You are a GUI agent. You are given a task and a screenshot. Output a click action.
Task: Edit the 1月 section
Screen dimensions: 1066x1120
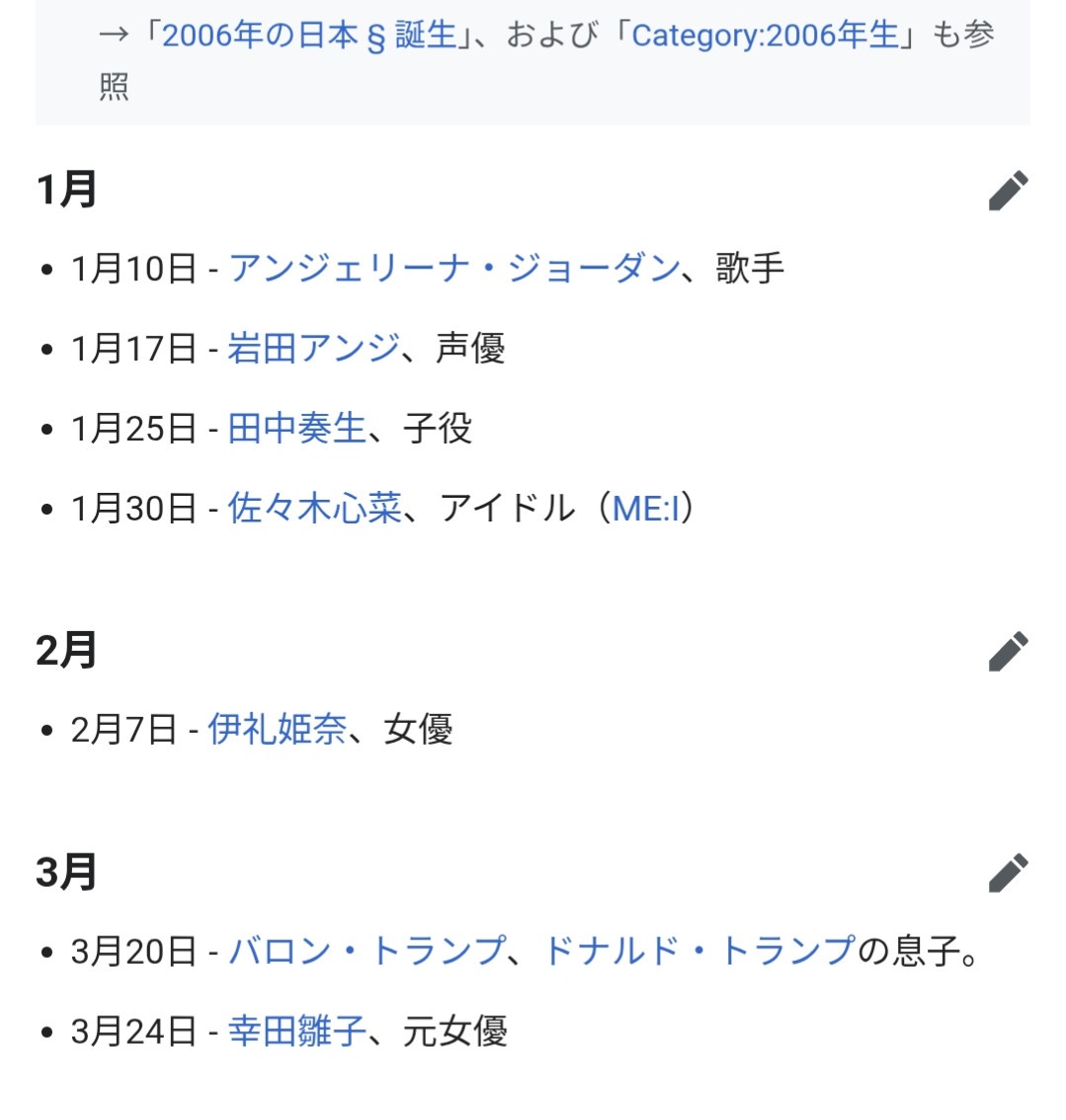click(1008, 191)
